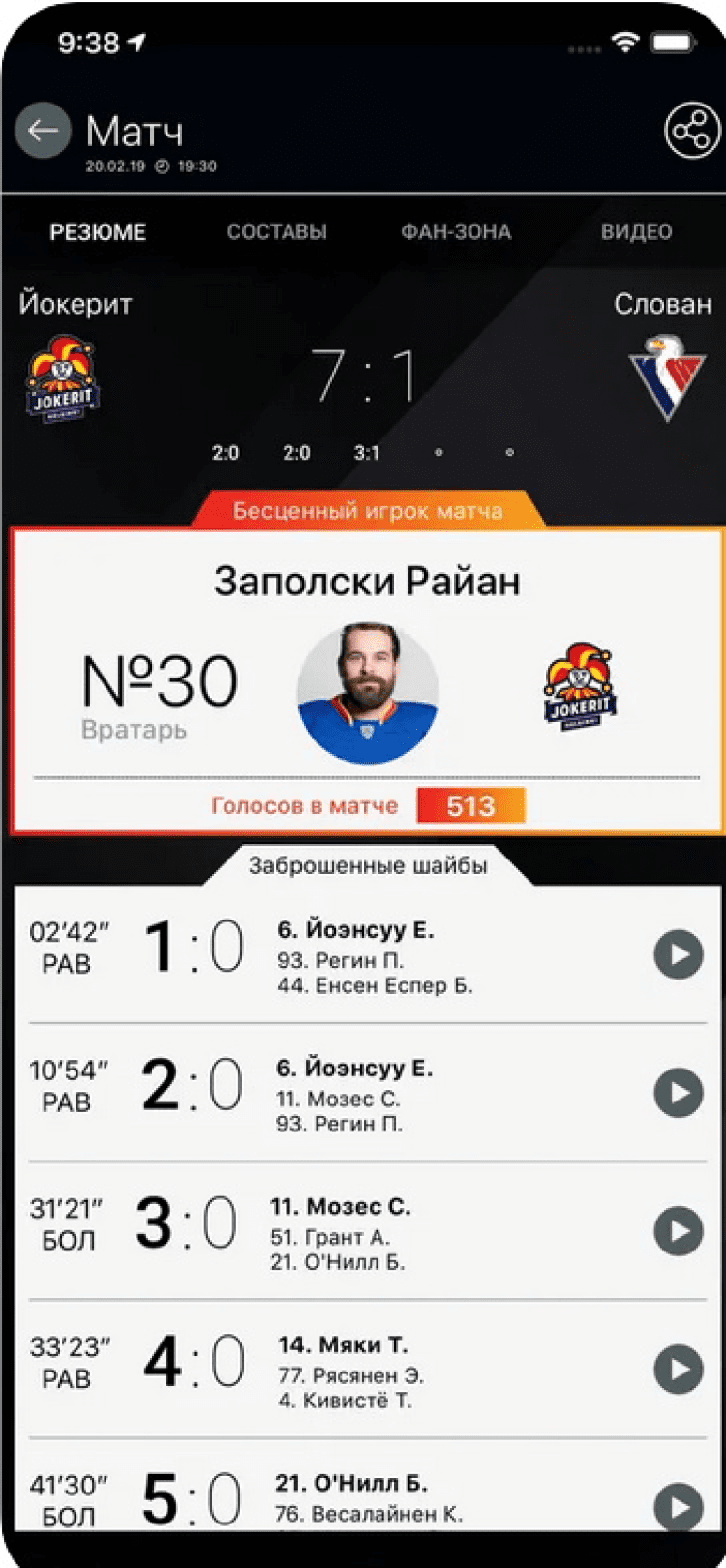Play video of the 2:0 goal
The image size is (726, 1568).
(679, 1093)
